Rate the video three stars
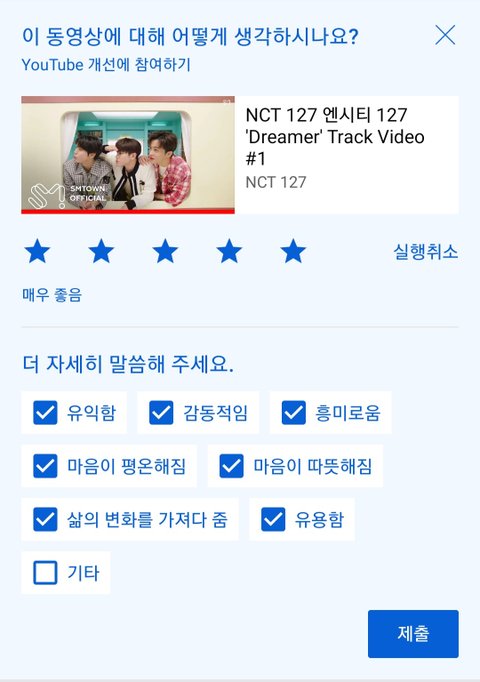Screen dimensions: 480x682 tap(165, 251)
